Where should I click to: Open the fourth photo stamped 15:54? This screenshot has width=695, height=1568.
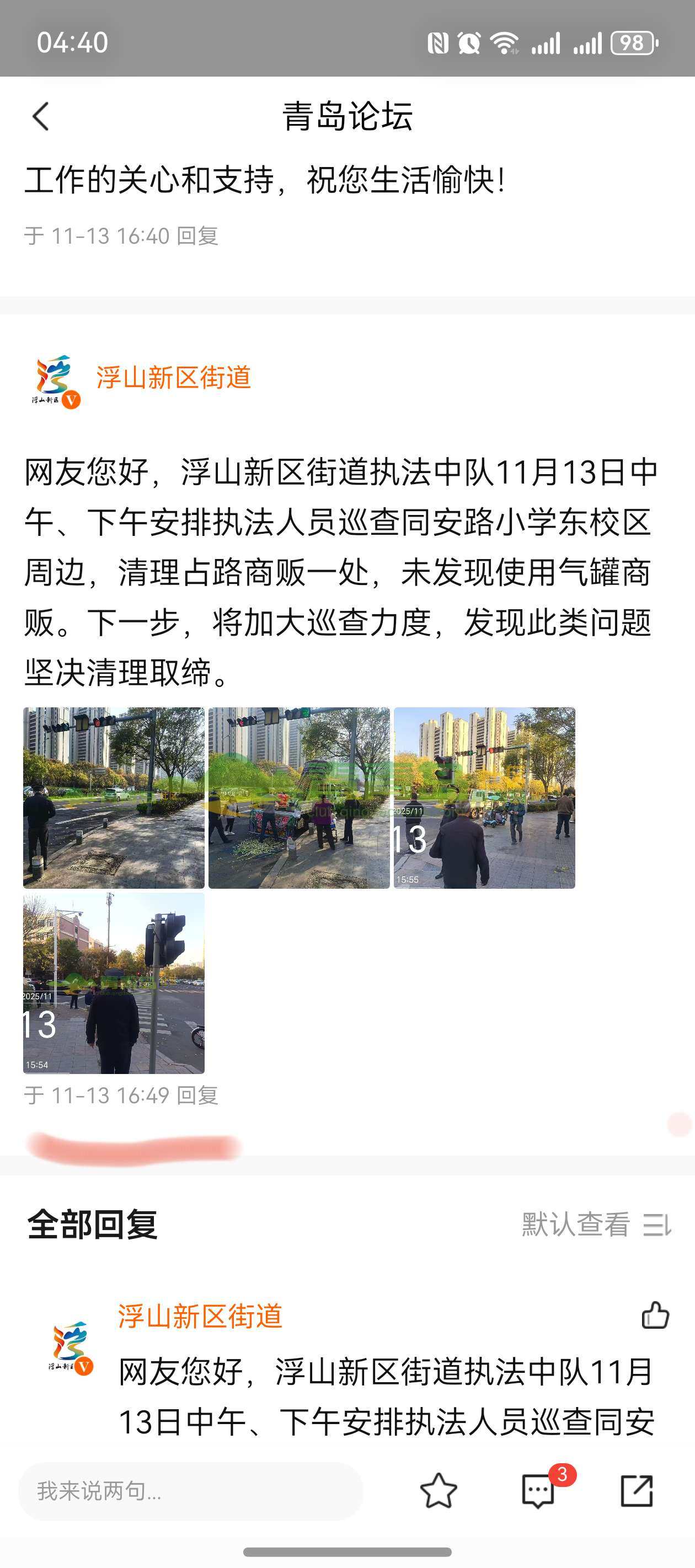114,982
